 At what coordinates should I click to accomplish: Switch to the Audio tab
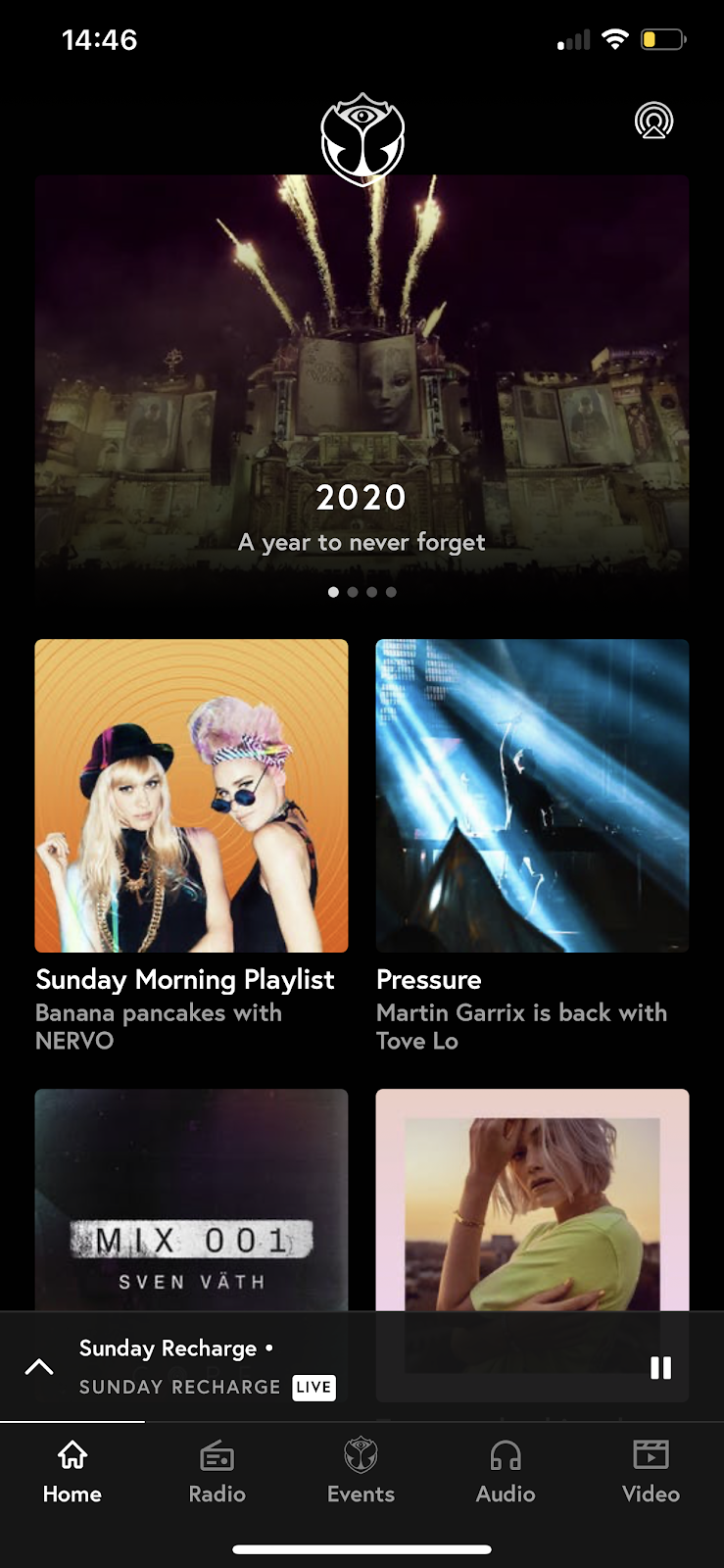(x=506, y=1471)
